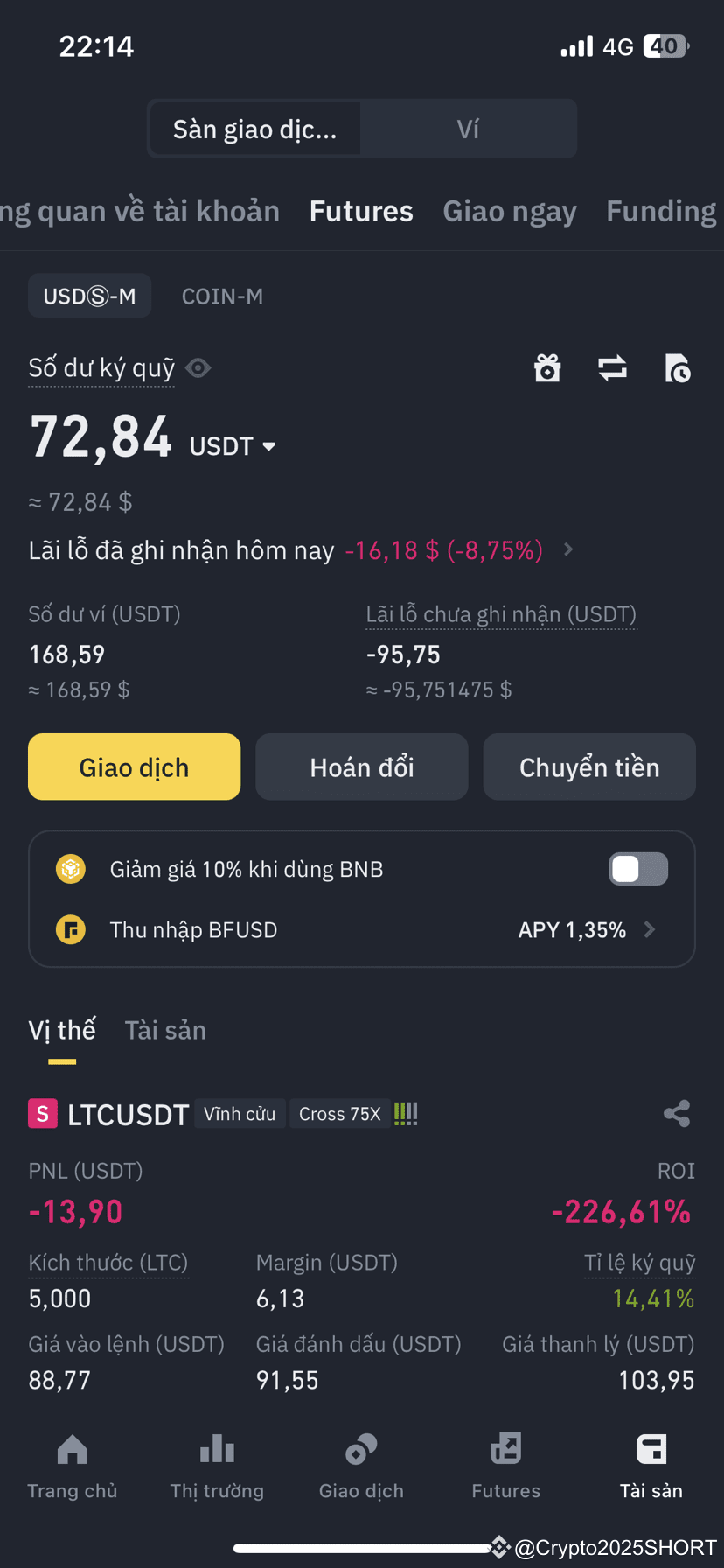Open Futures in bottom navigation

[x=505, y=1463]
